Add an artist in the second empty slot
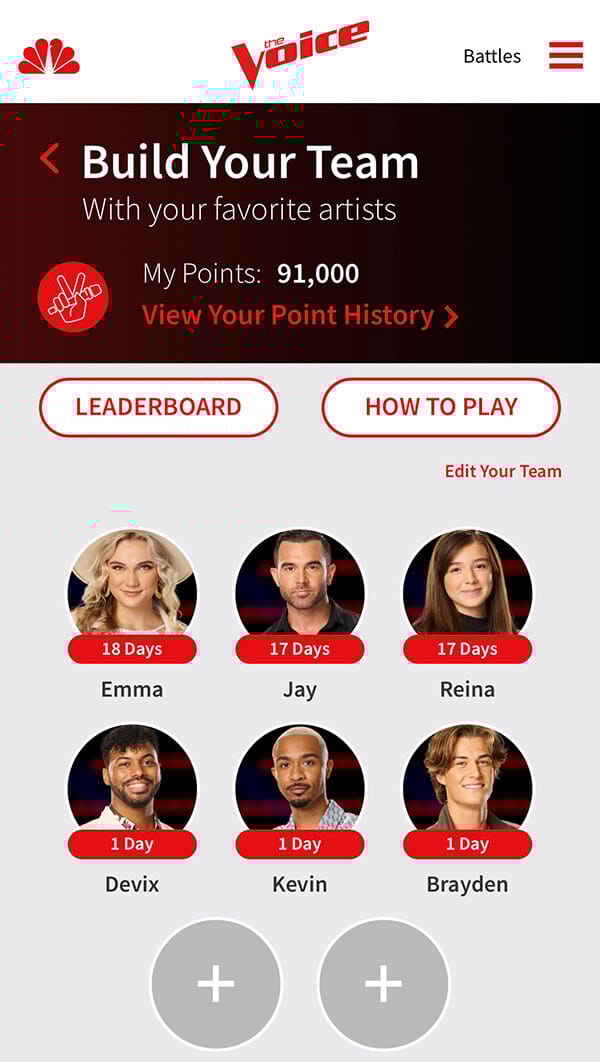 [x=384, y=984]
